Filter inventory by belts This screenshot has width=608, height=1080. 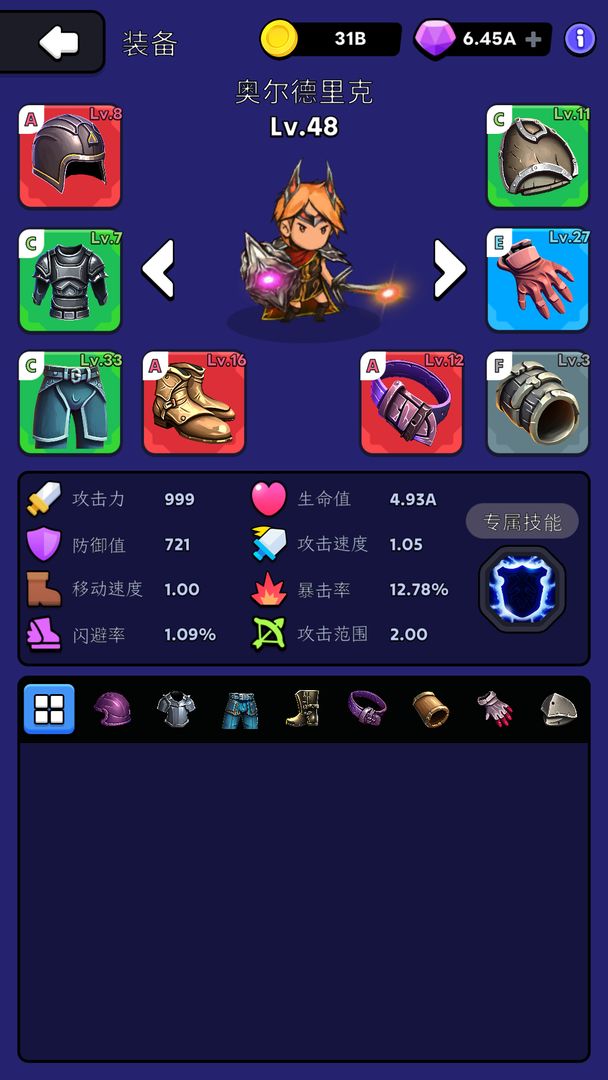(367, 709)
